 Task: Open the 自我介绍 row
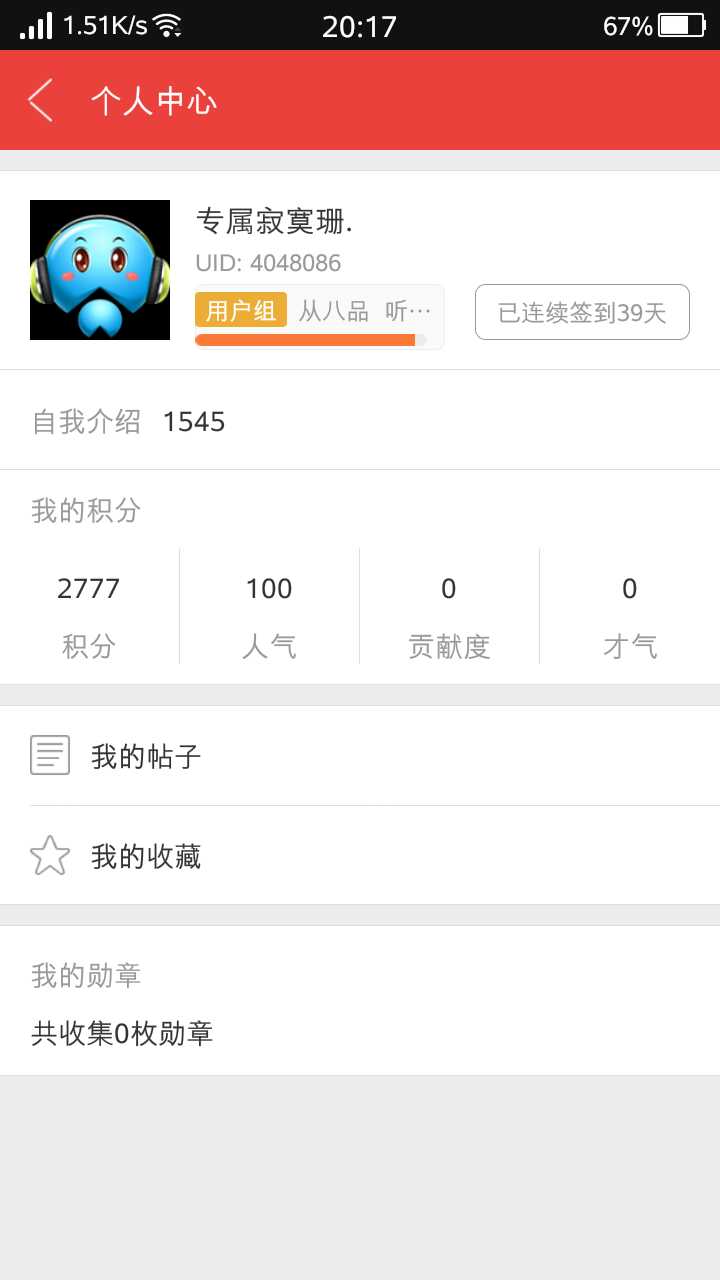tap(360, 420)
